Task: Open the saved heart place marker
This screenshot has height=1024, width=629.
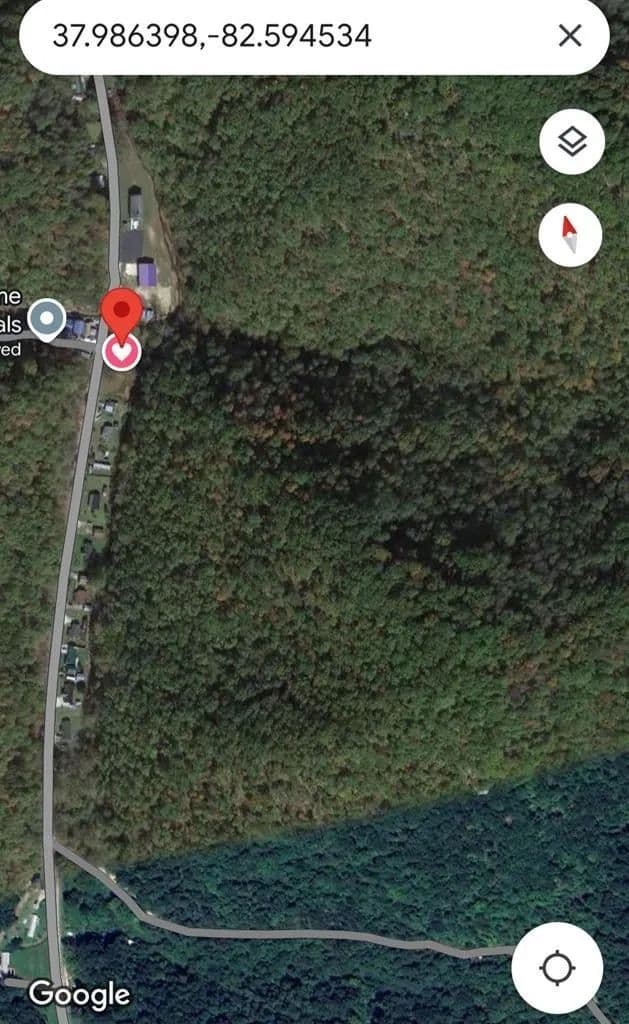Action: click(121, 352)
